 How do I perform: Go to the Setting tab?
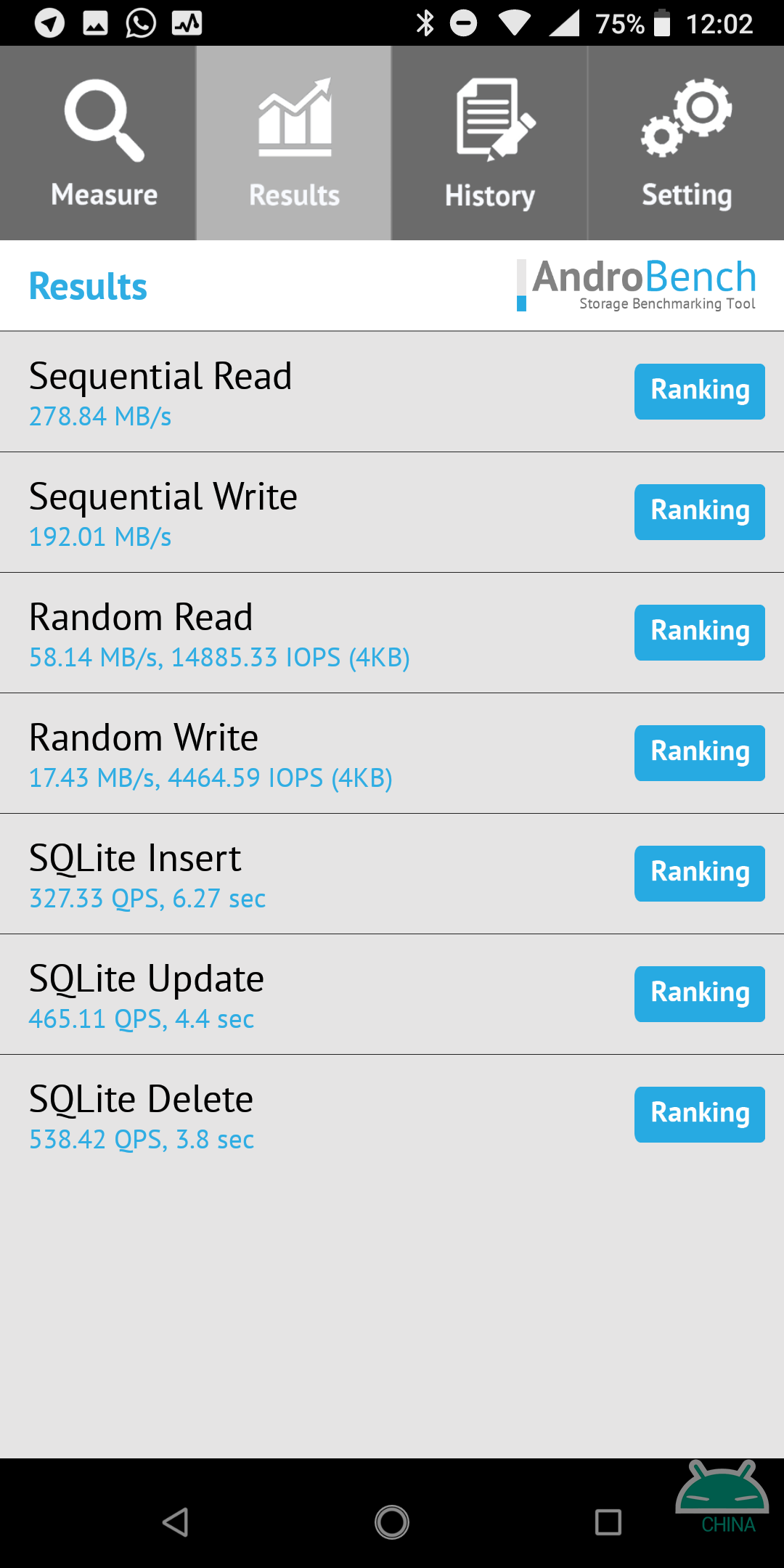click(686, 143)
